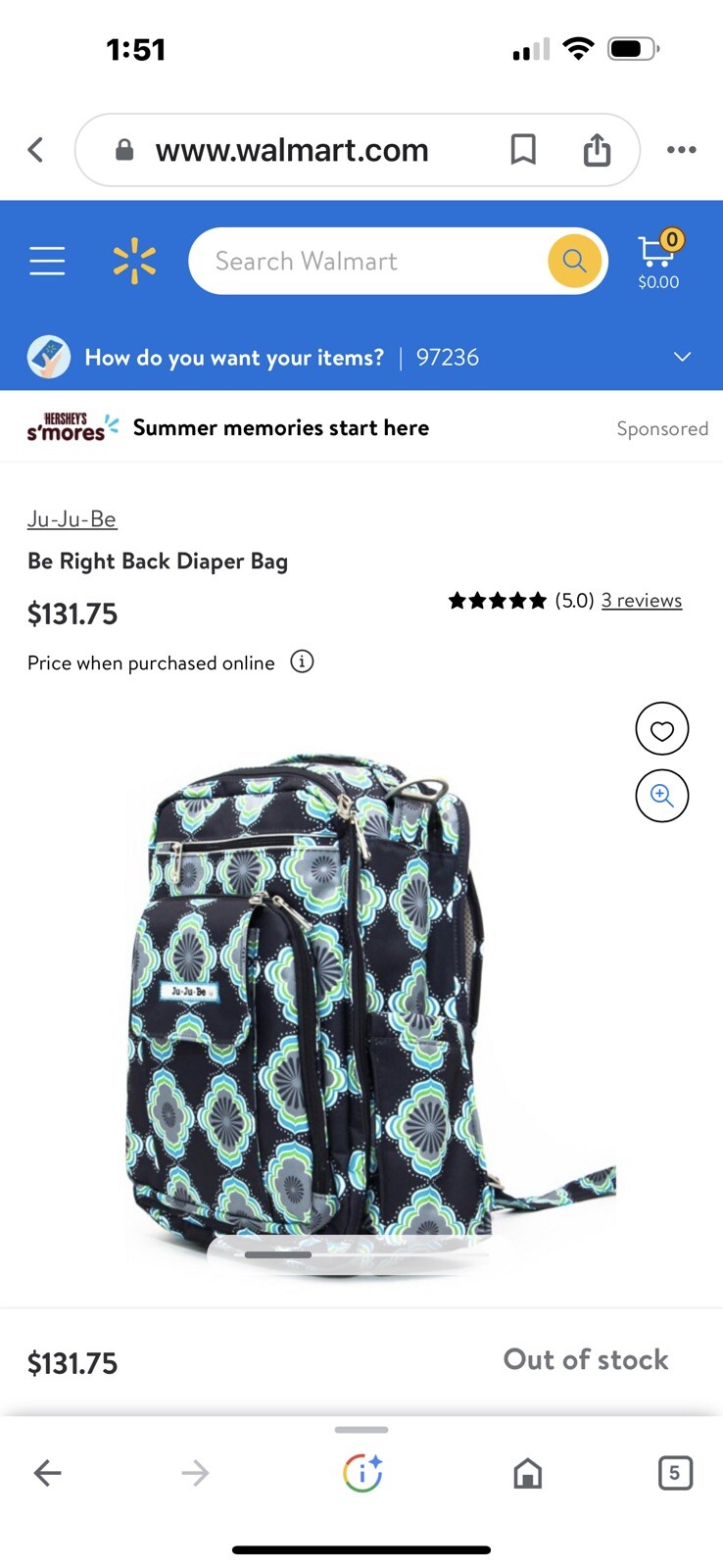Open the 3 reviews link
The width and height of the screenshot is (723, 1568).
click(642, 601)
